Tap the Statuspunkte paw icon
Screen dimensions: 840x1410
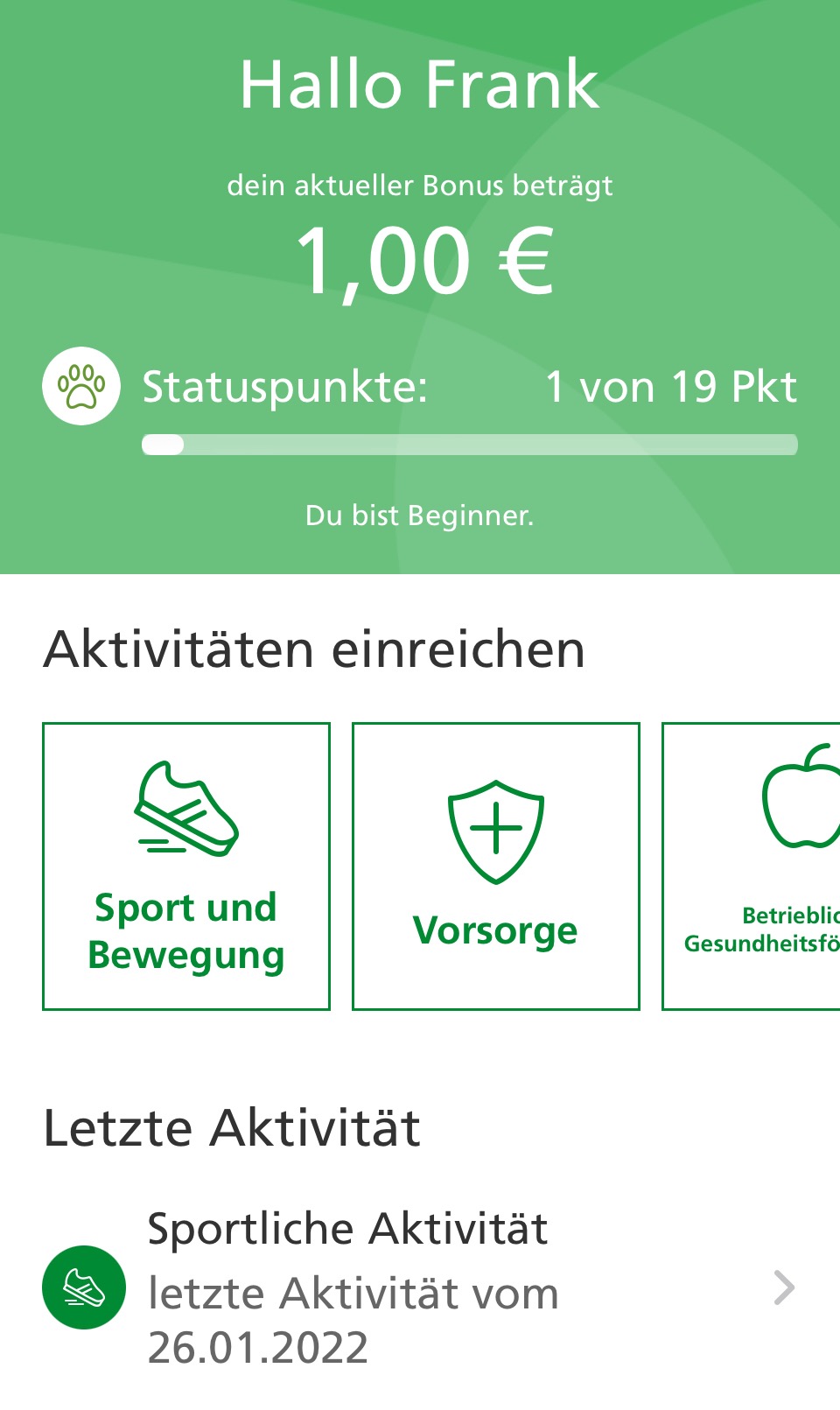(81, 386)
